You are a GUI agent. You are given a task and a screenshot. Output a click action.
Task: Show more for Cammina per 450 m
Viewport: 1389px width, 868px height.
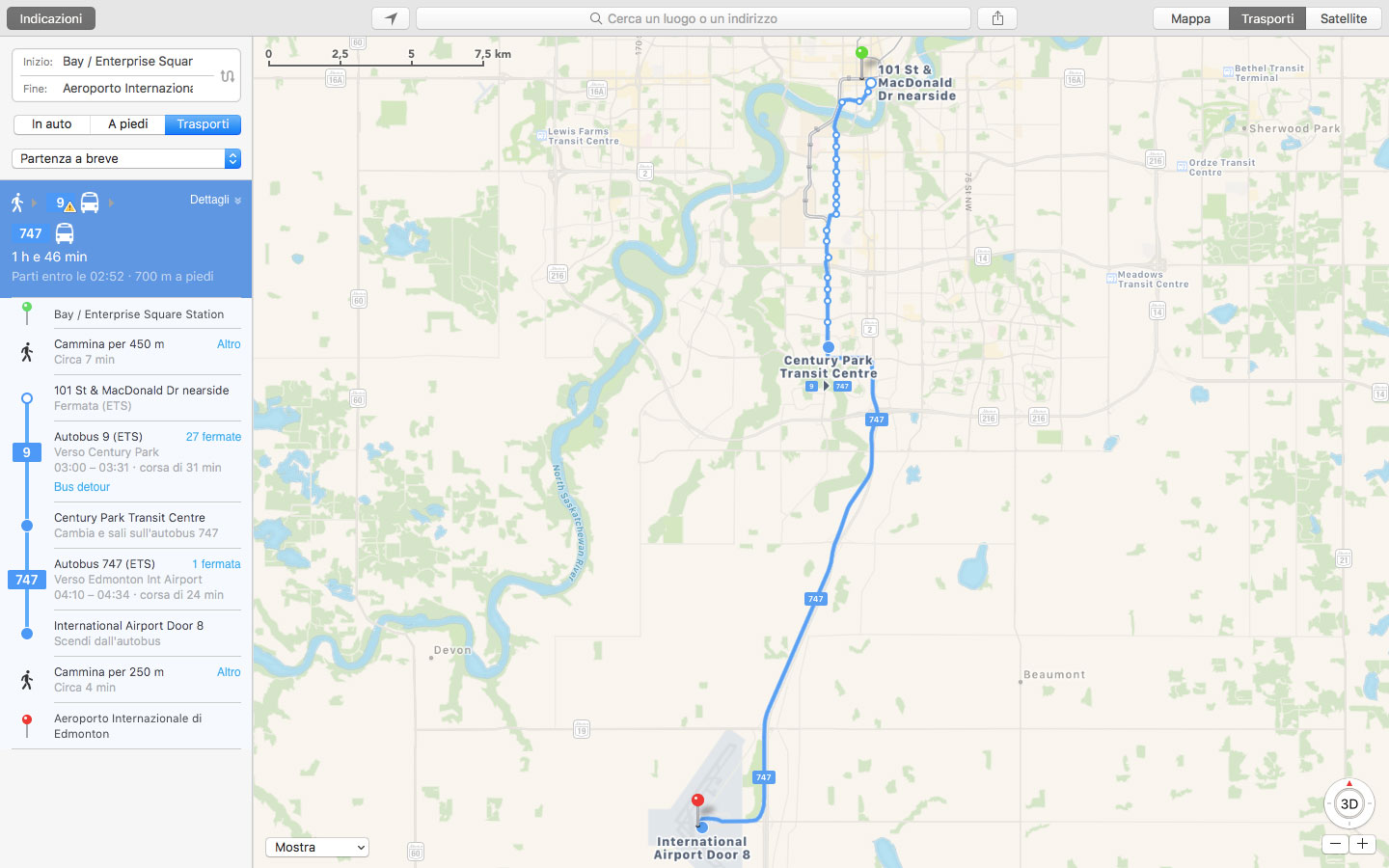pyautogui.click(x=229, y=344)
